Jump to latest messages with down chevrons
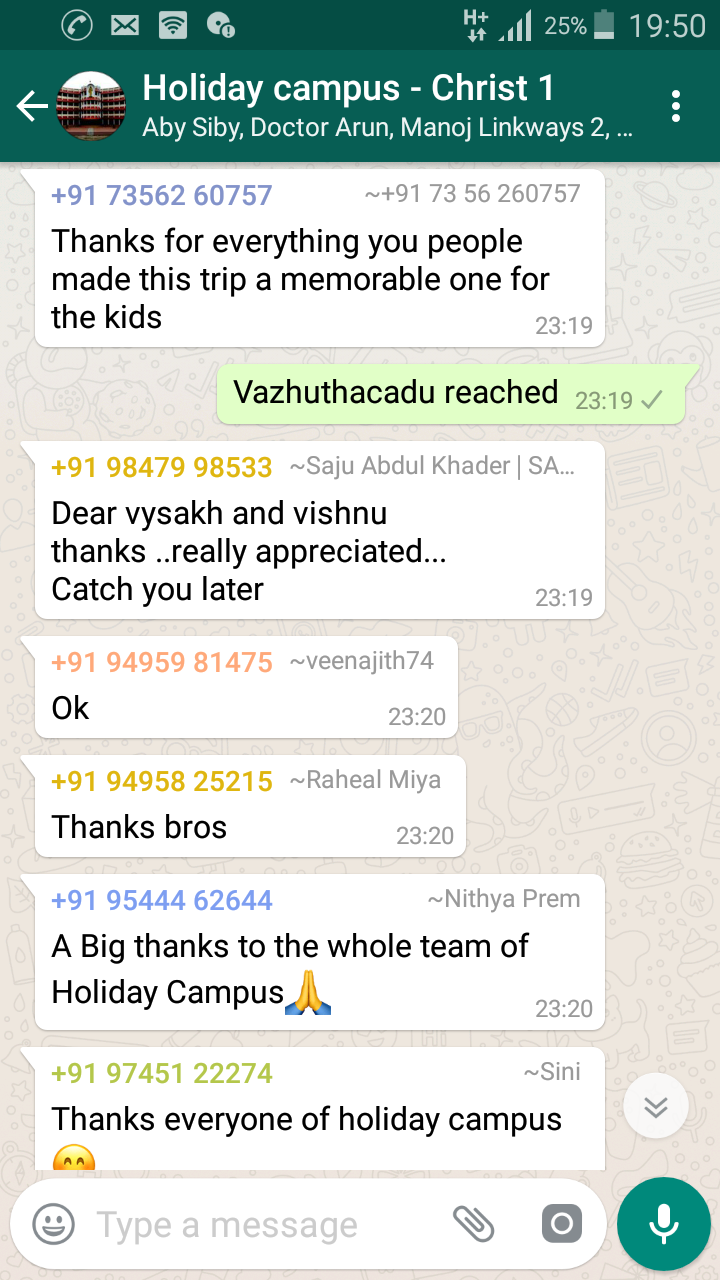This screenshot has height=1280, width=720. point(655,1107)
